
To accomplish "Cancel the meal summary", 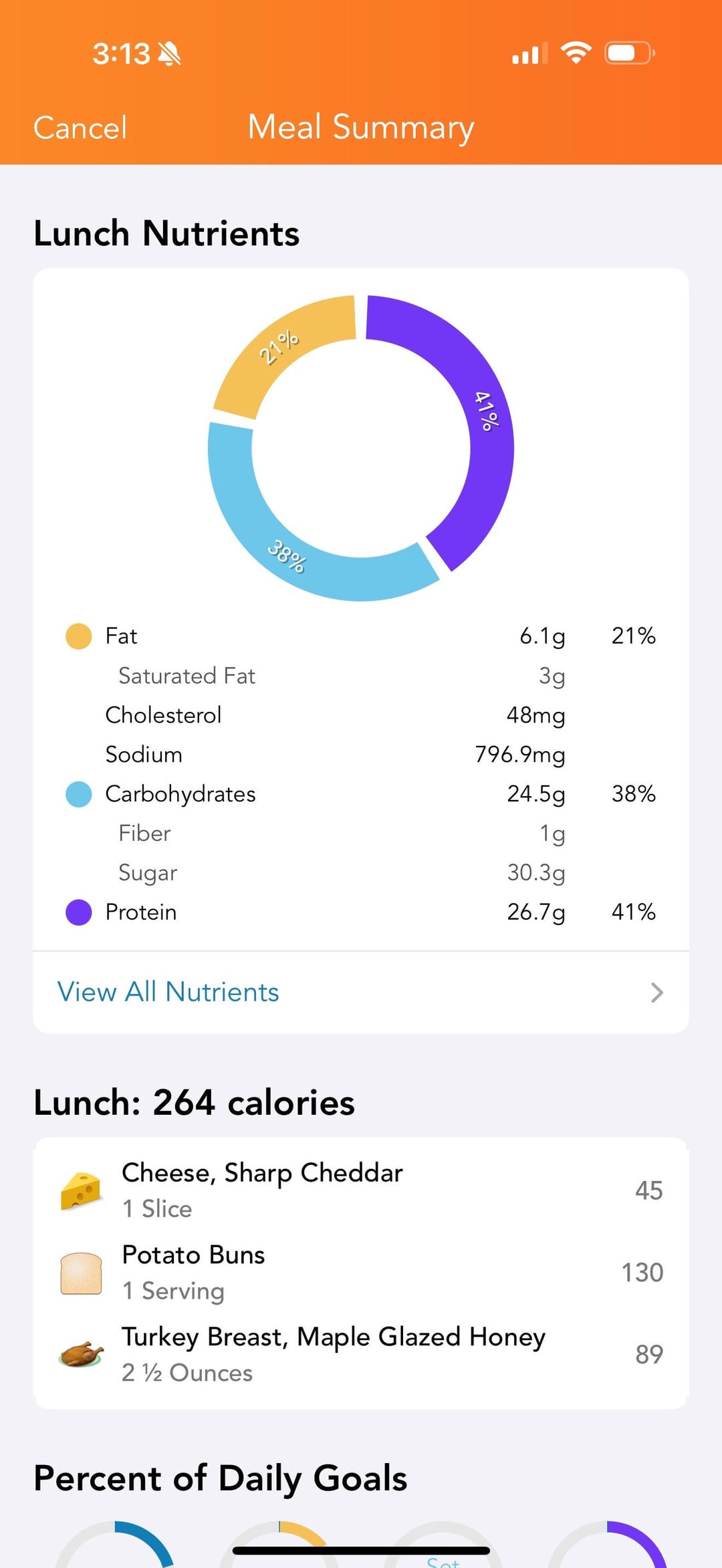I will coord(80,128).
